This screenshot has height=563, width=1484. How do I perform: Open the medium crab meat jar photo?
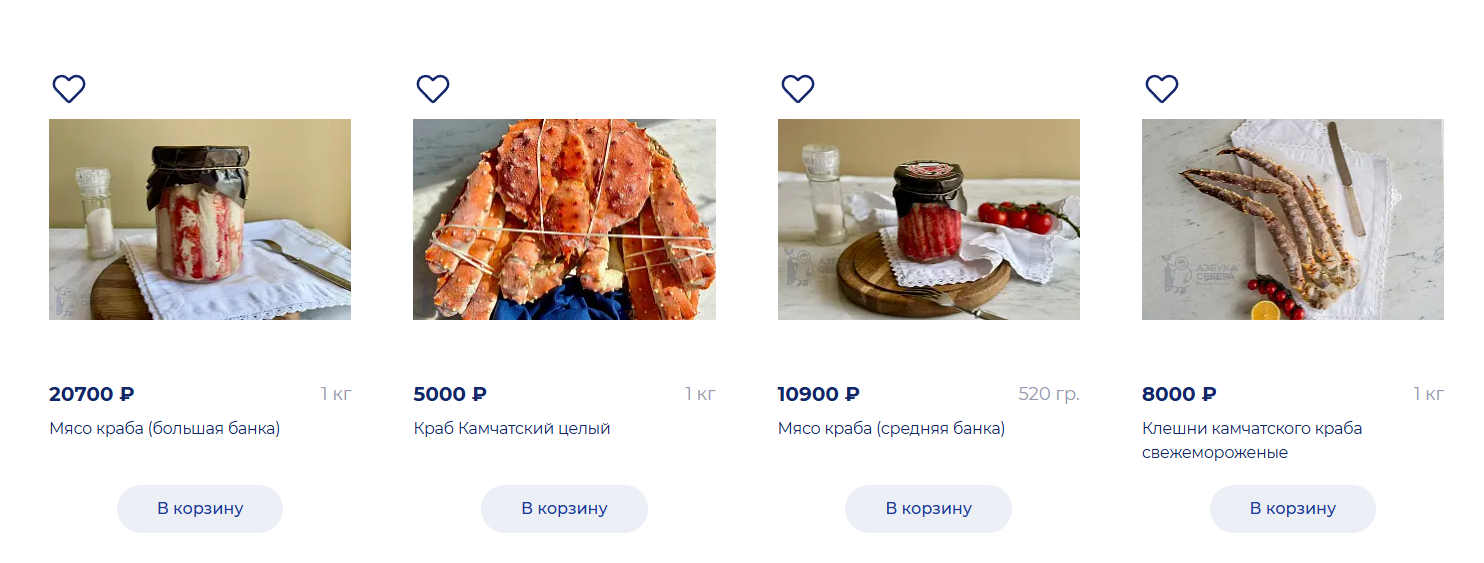pos(928,220)
